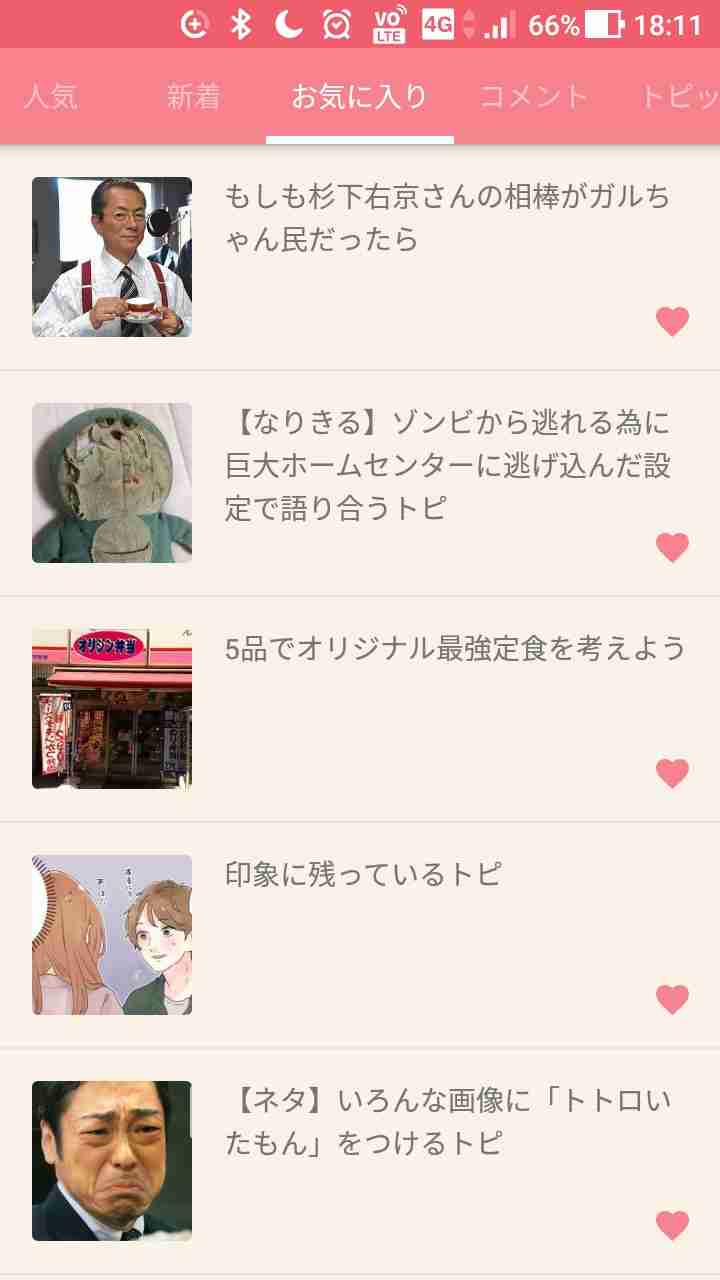
Task: Tap the heart icon on the トトロ topic
Action: coord(673,1222)
